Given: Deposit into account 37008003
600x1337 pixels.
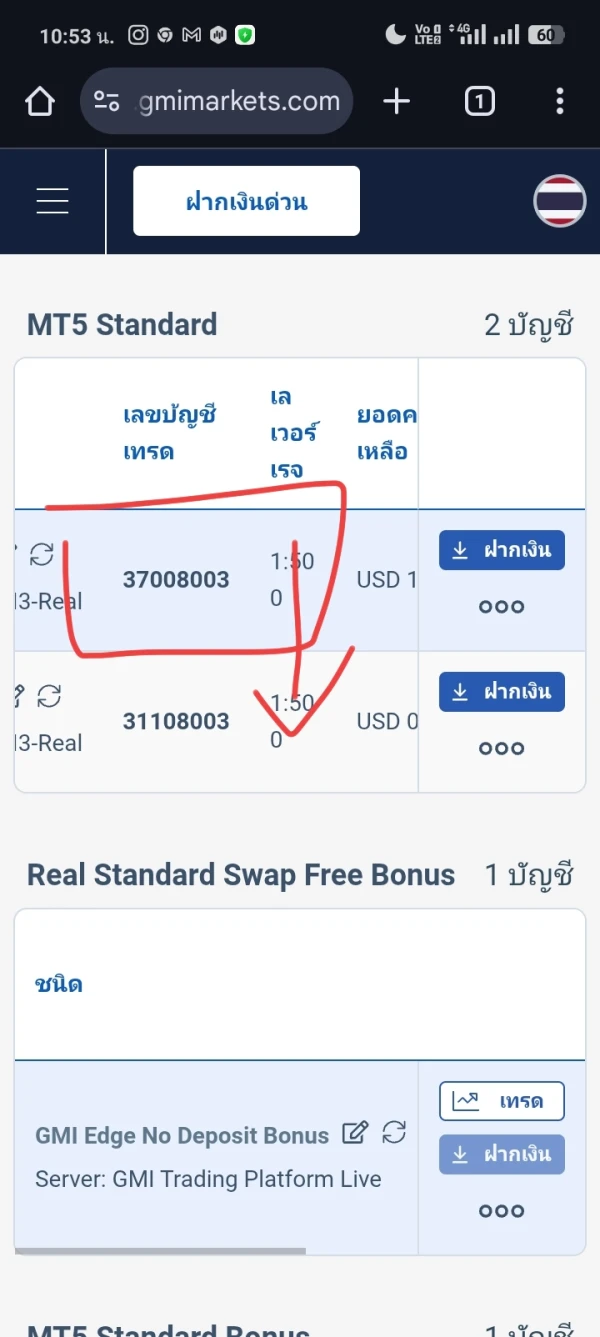Looking at the screenshot, I should pyautogui.click(x=502, y=550).
